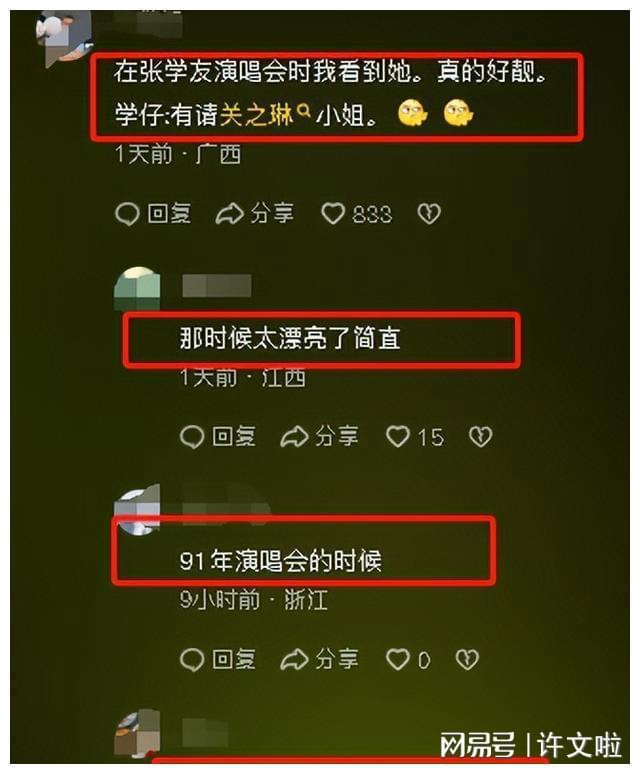Dislike the comment from 江西

481,437
